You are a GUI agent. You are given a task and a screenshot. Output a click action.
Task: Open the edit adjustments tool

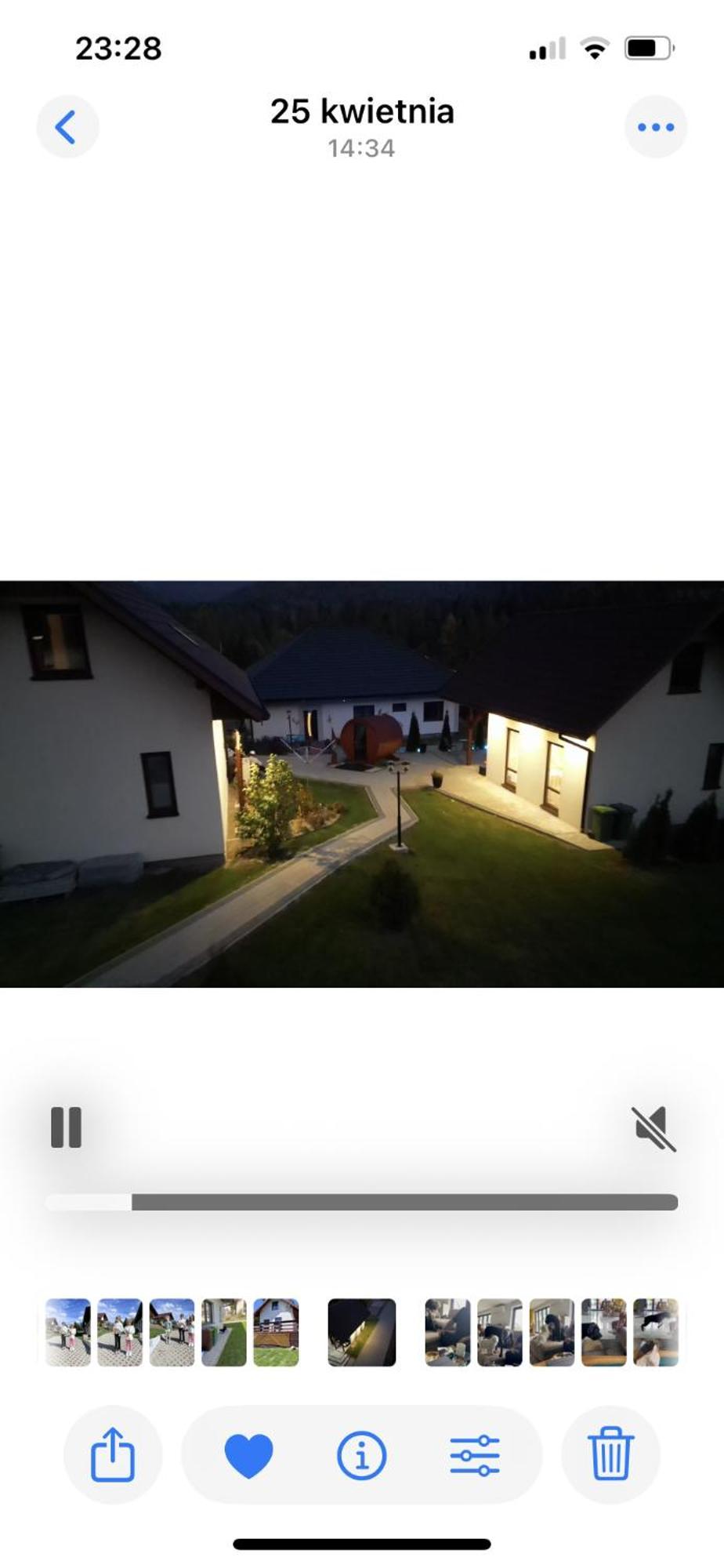[475, 1455]
